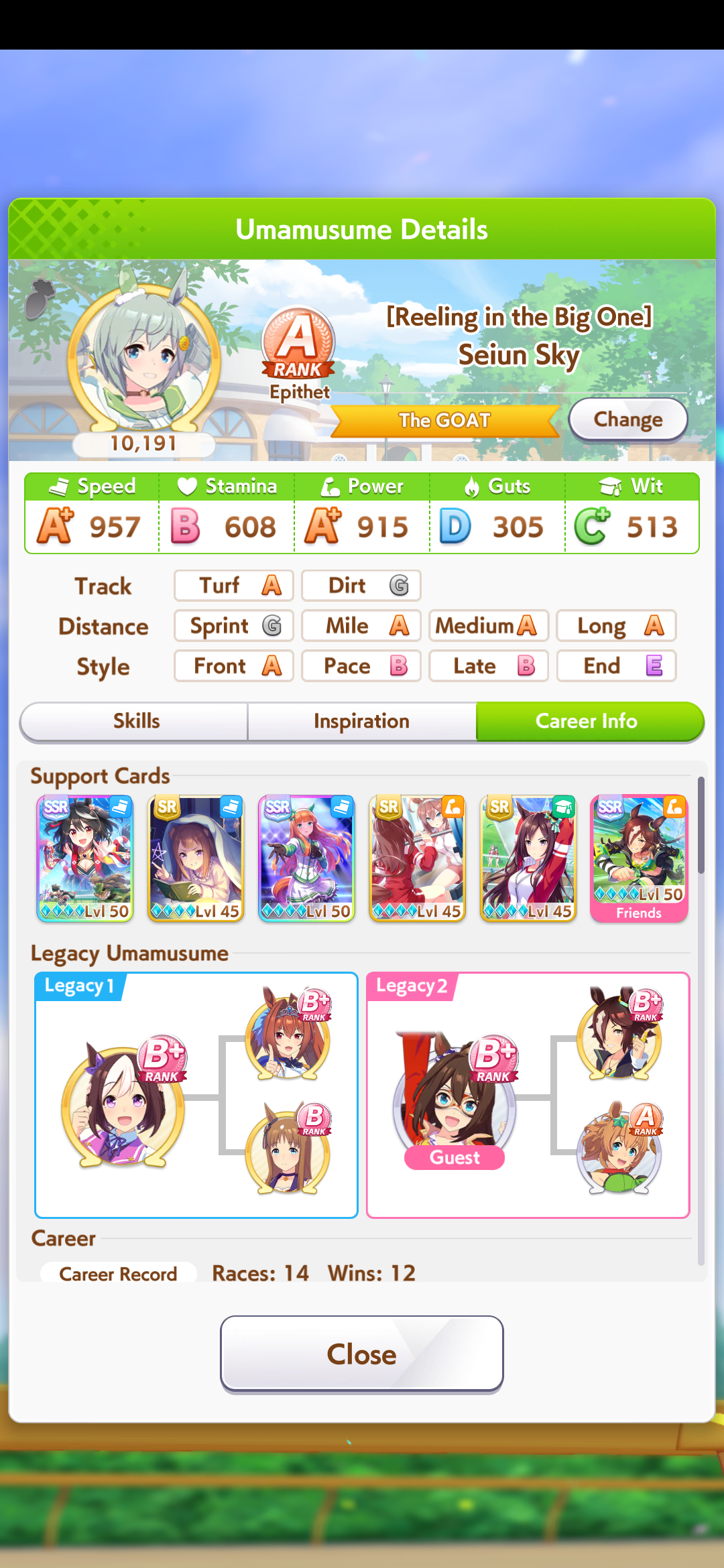
Task: View the SR Lvl 45 wit support card
Action: point(528,858)
